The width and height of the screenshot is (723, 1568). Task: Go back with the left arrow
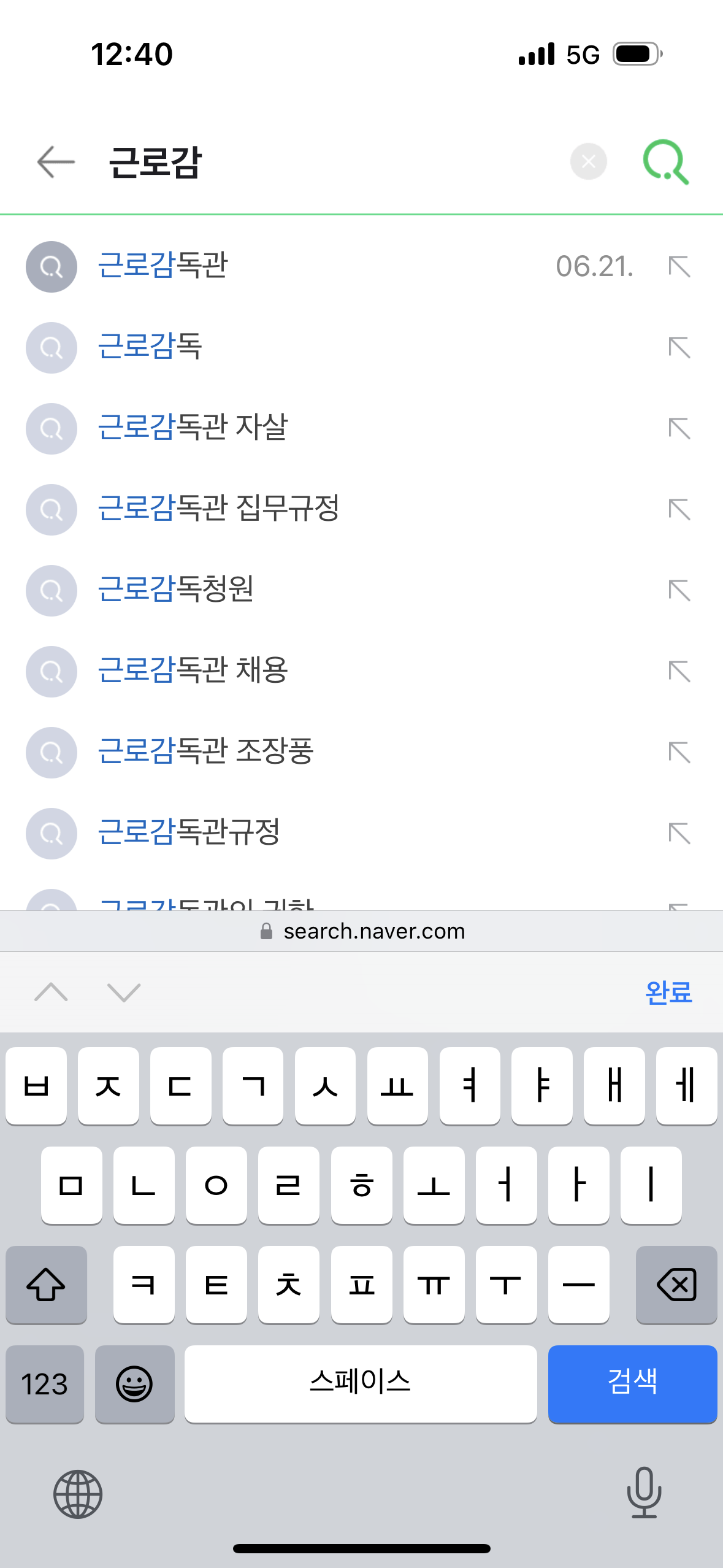point(56,162)
